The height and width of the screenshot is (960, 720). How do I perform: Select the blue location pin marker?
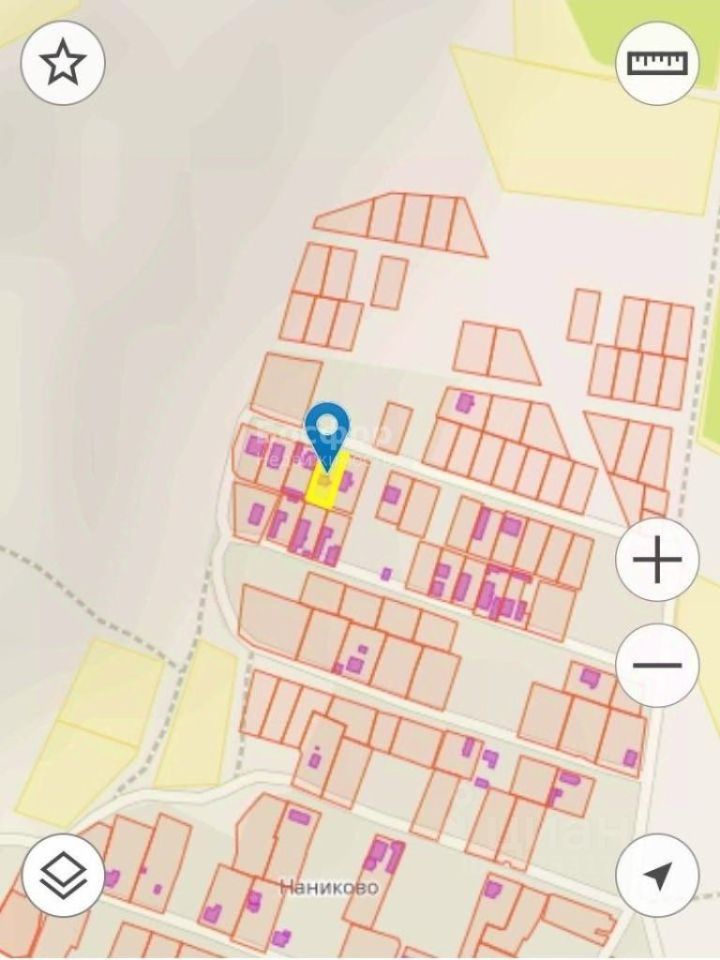coord(327,428)
